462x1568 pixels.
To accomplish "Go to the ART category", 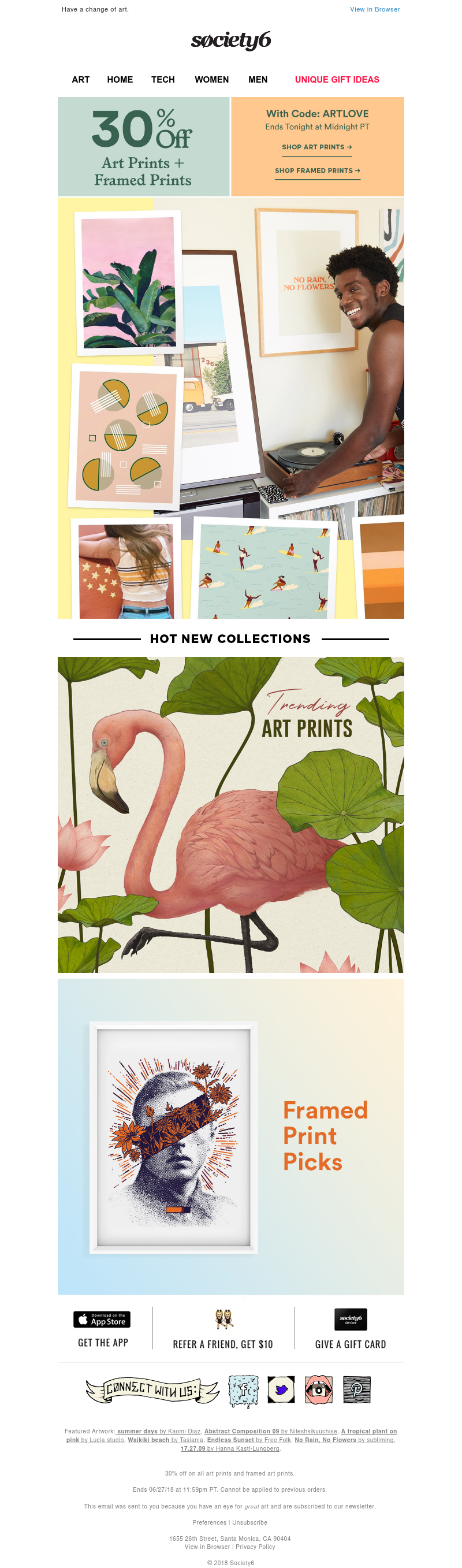I will tap(80, 80).
